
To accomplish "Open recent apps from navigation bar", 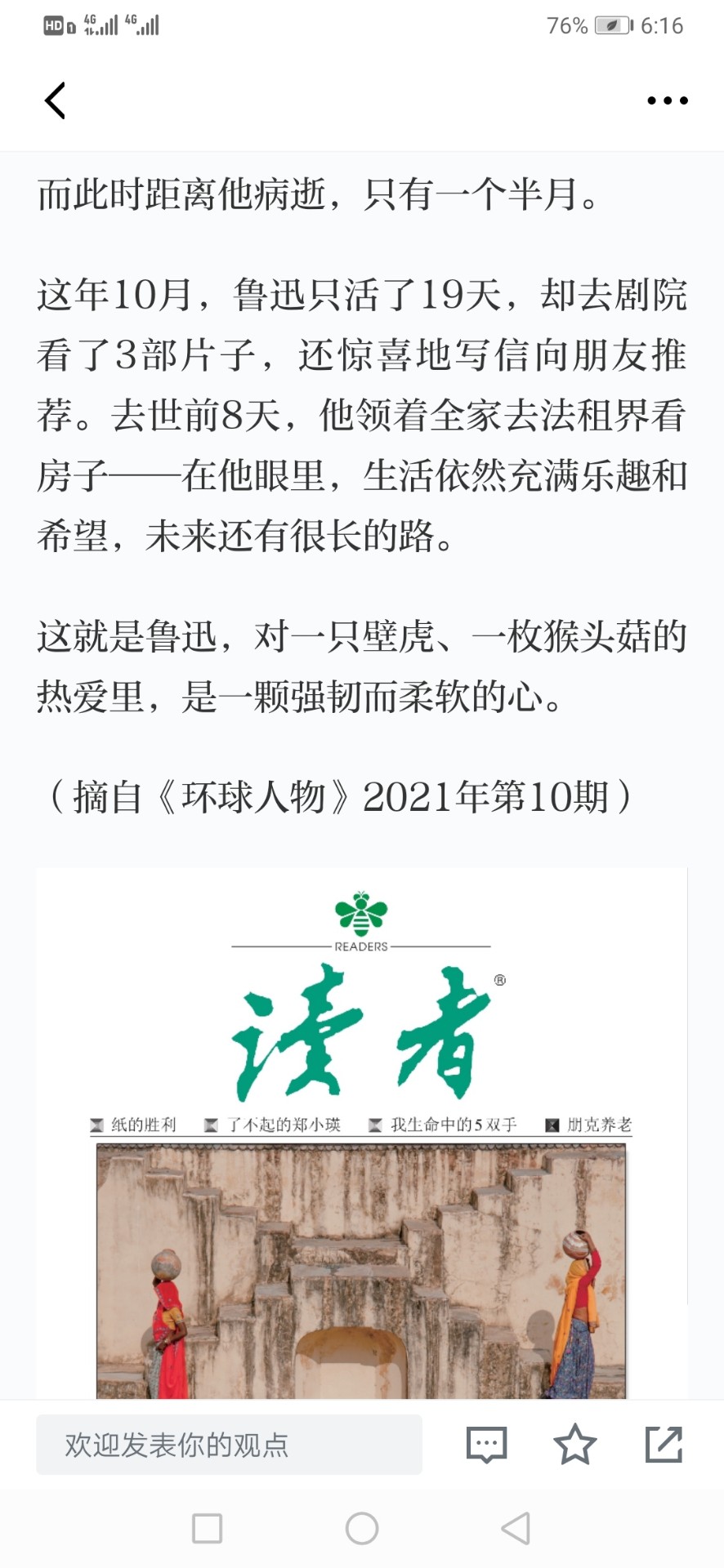I will [207, 1529].
